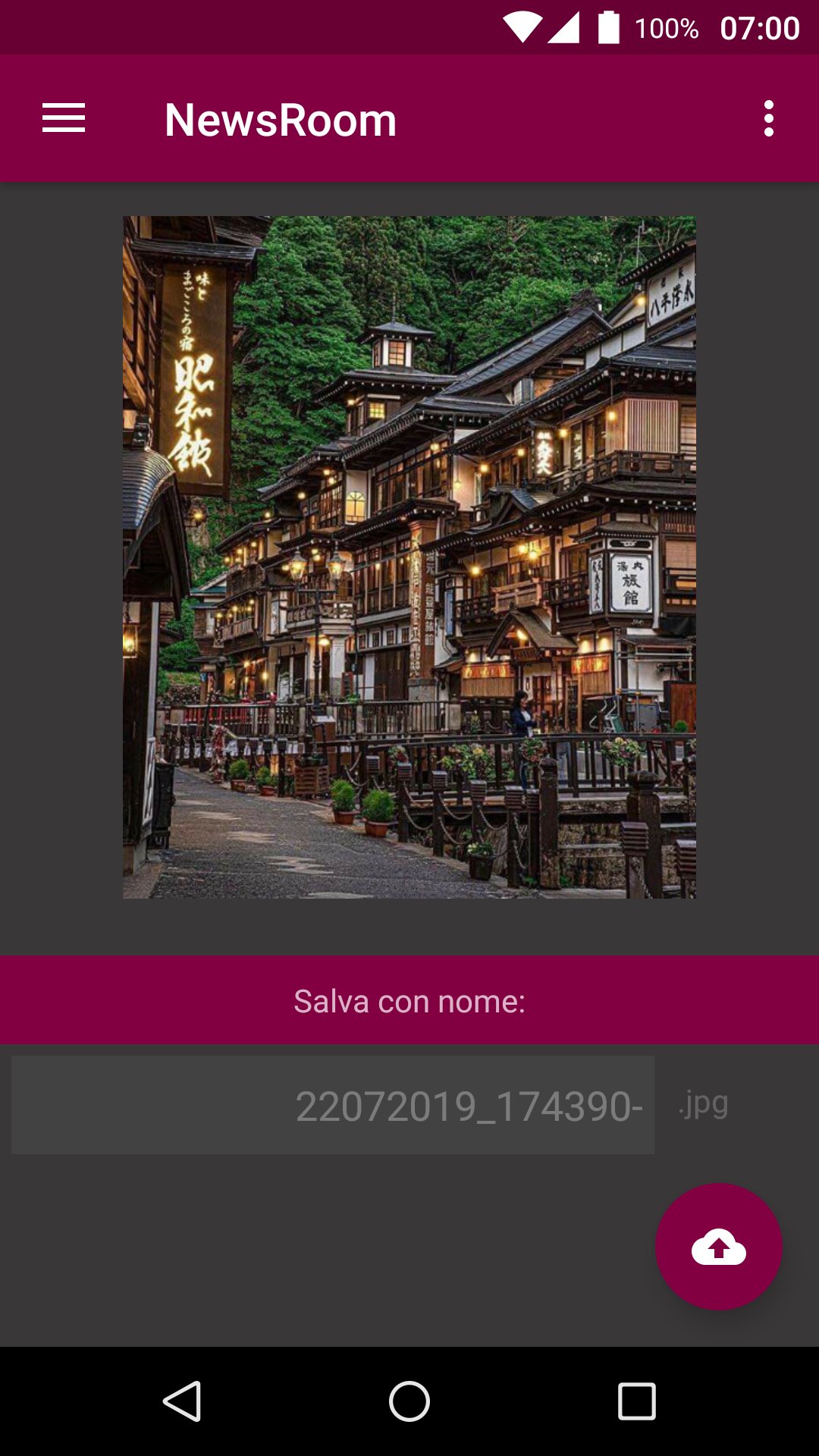Open the overflow three-dot menu
This screenshot has height=1456, width=819.
(x=769, y=118)
